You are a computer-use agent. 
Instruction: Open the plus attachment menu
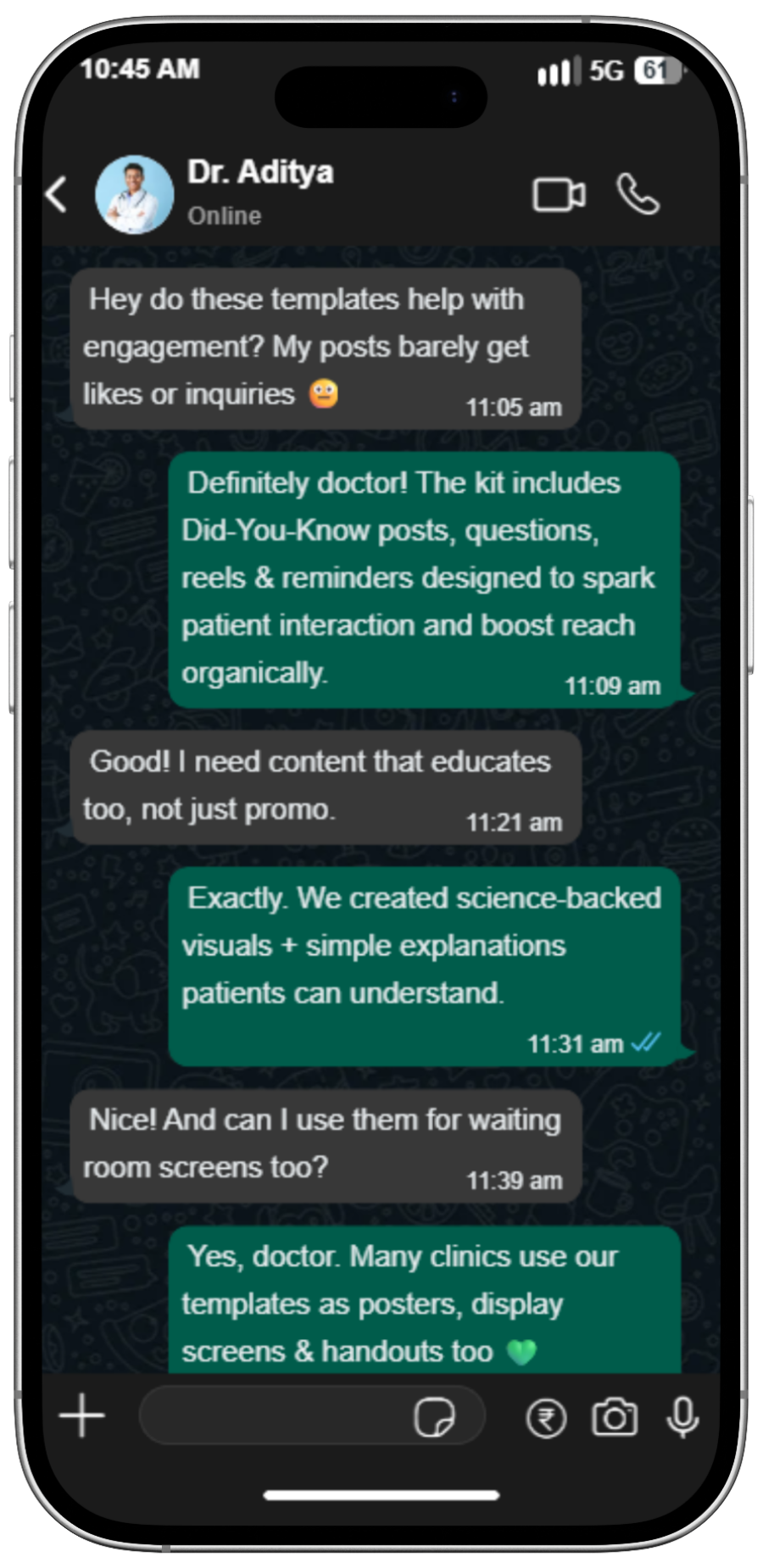point(82,1416)
